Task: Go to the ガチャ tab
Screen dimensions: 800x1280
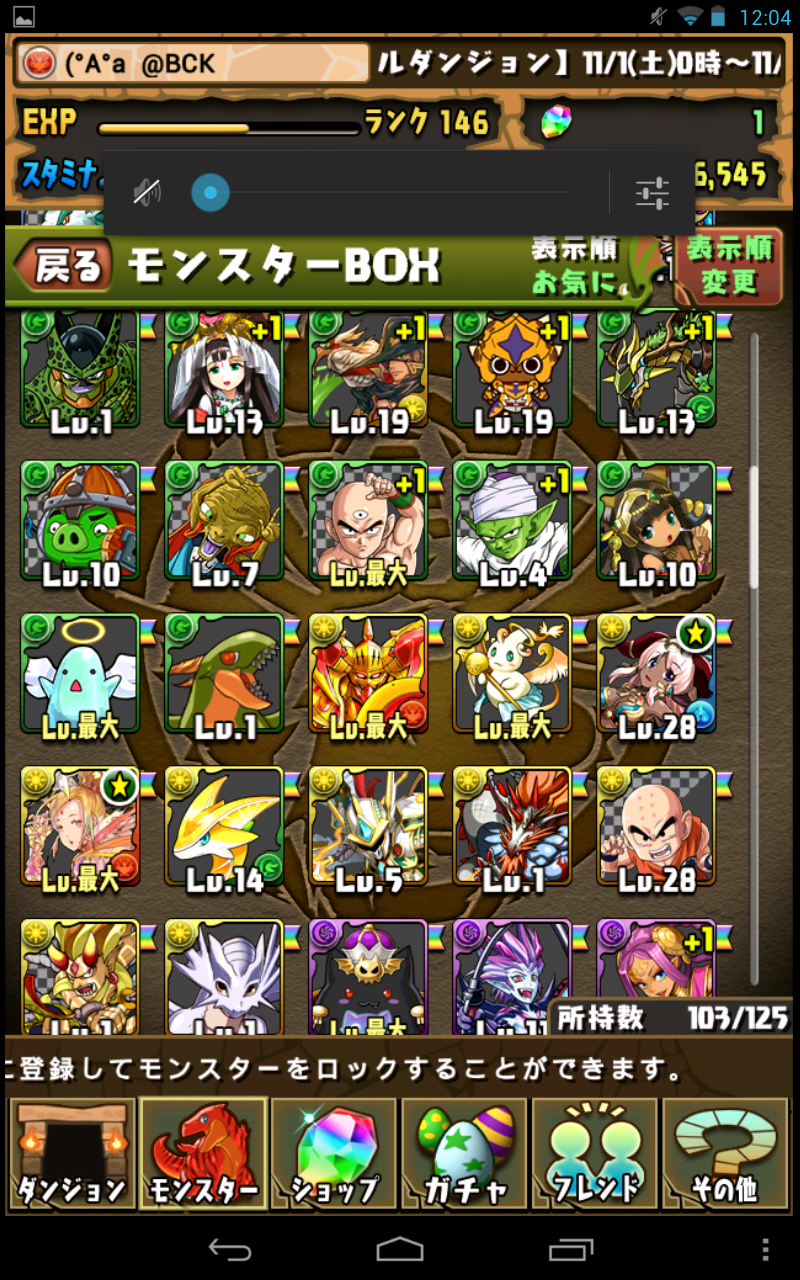Action: click(465, 1152)
